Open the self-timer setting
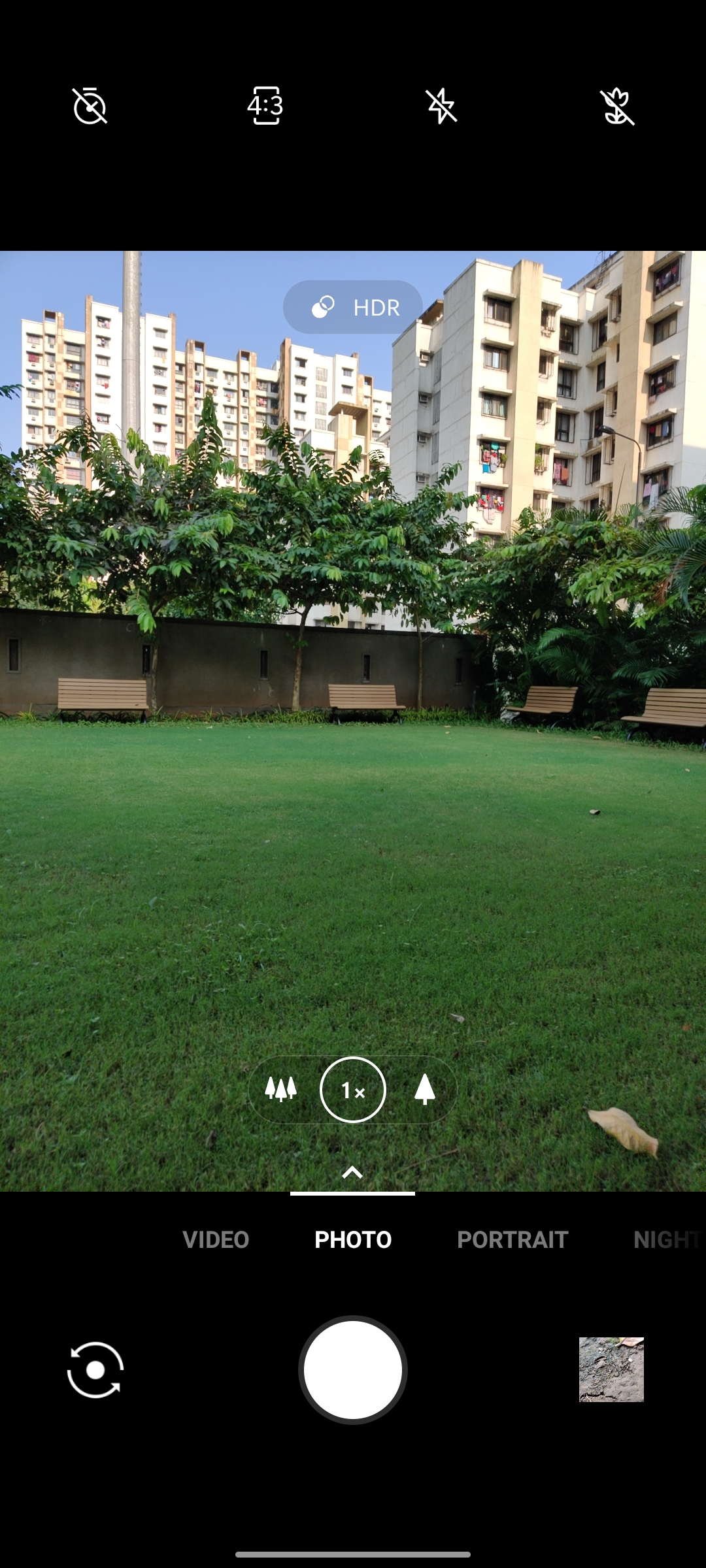Image resolution: width=706 pixels, height=1568 pixels. tap(90, 106)
